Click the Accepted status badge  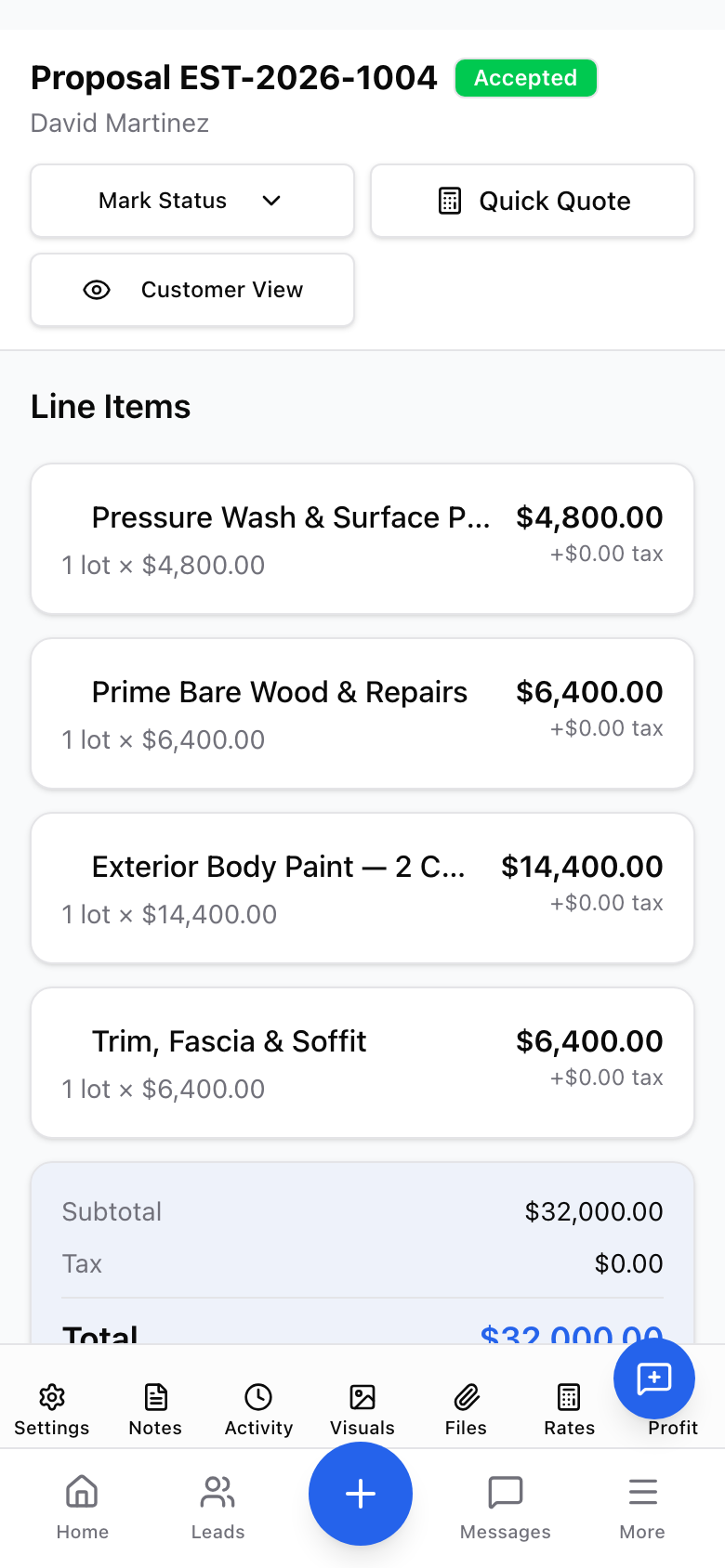[x=525, y=78]
